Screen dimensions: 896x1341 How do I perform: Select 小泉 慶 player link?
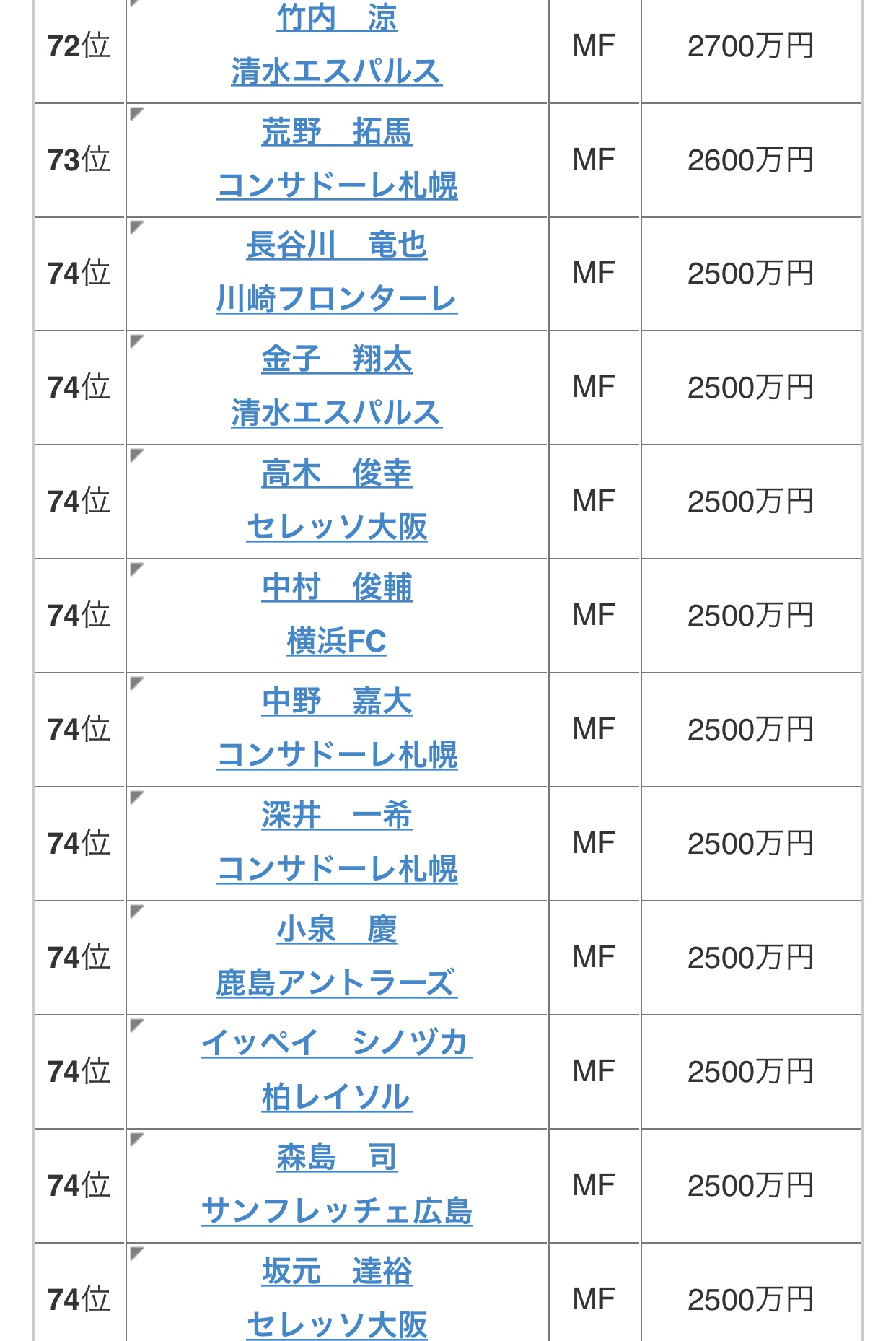pos(336,930)
